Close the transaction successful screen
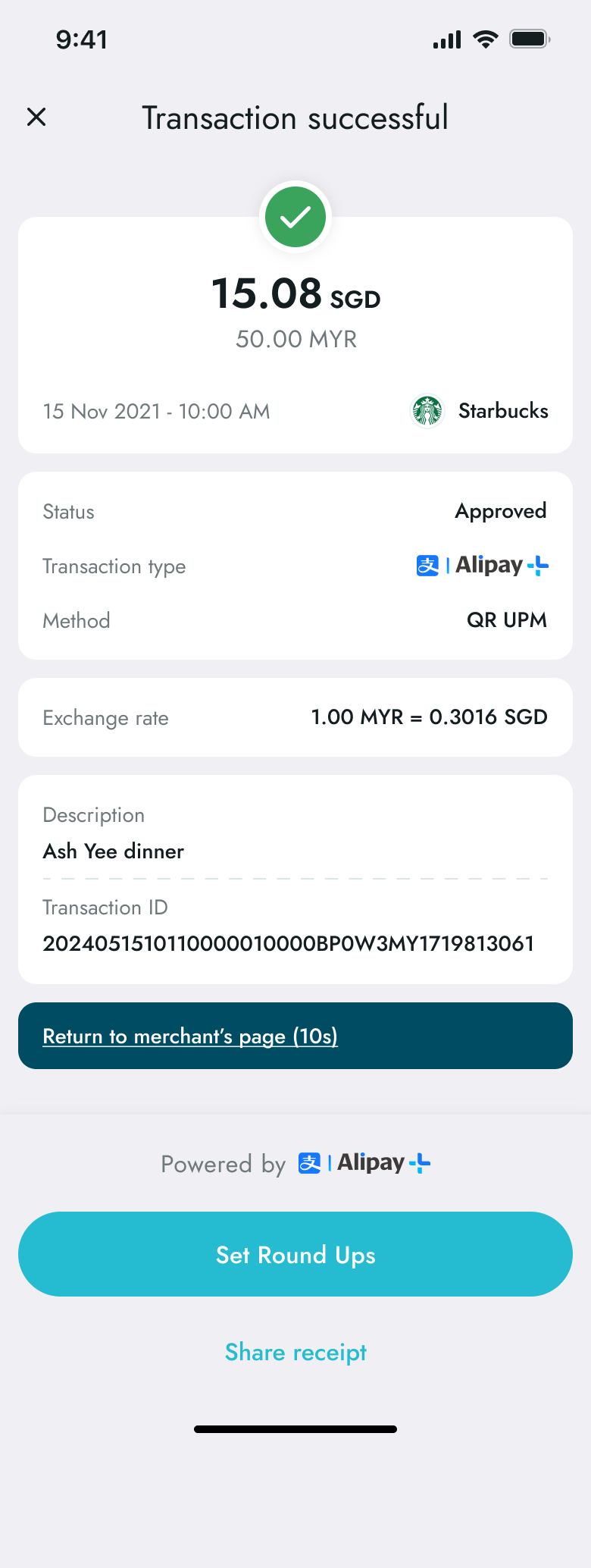The image size is (591, 1568). (36, 117)
